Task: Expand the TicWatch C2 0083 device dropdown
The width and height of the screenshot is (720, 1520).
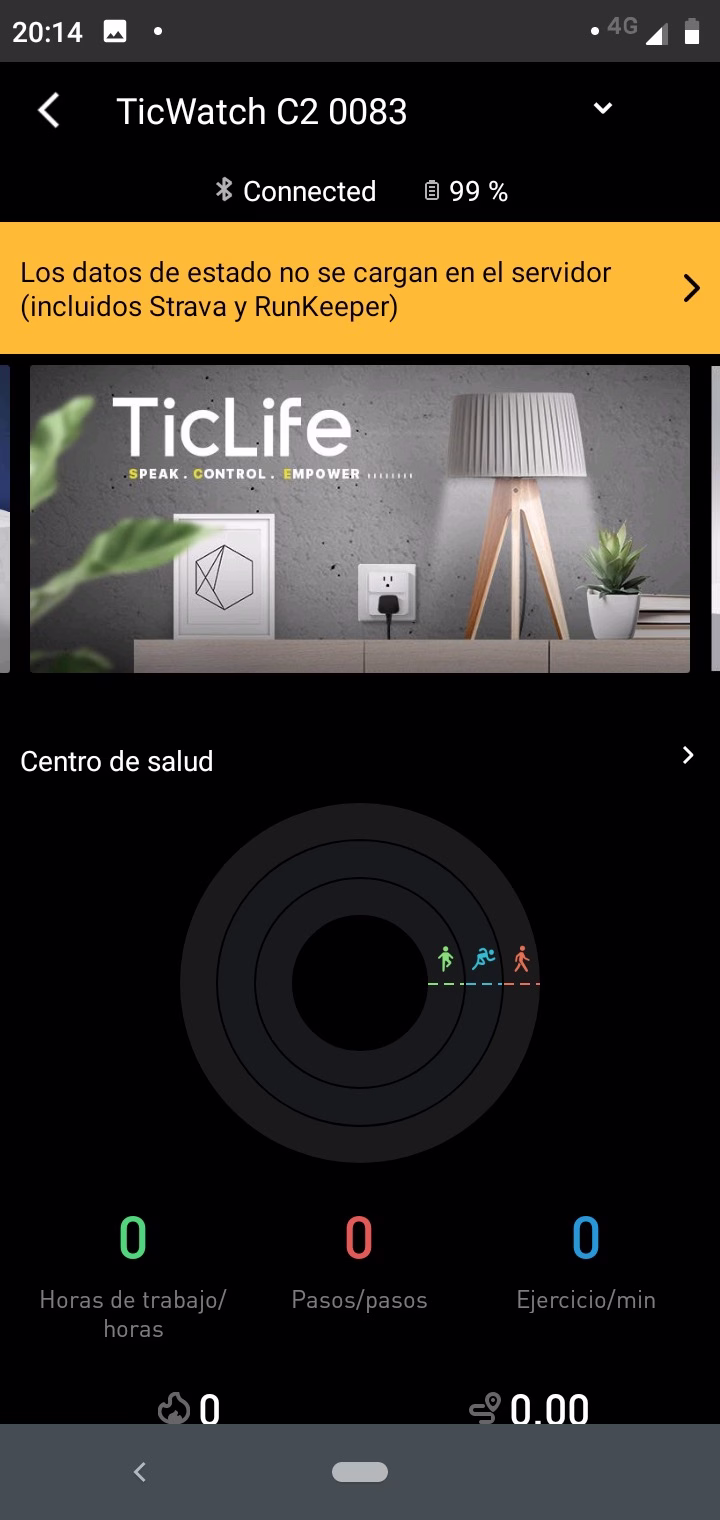Action: (602, 108)
